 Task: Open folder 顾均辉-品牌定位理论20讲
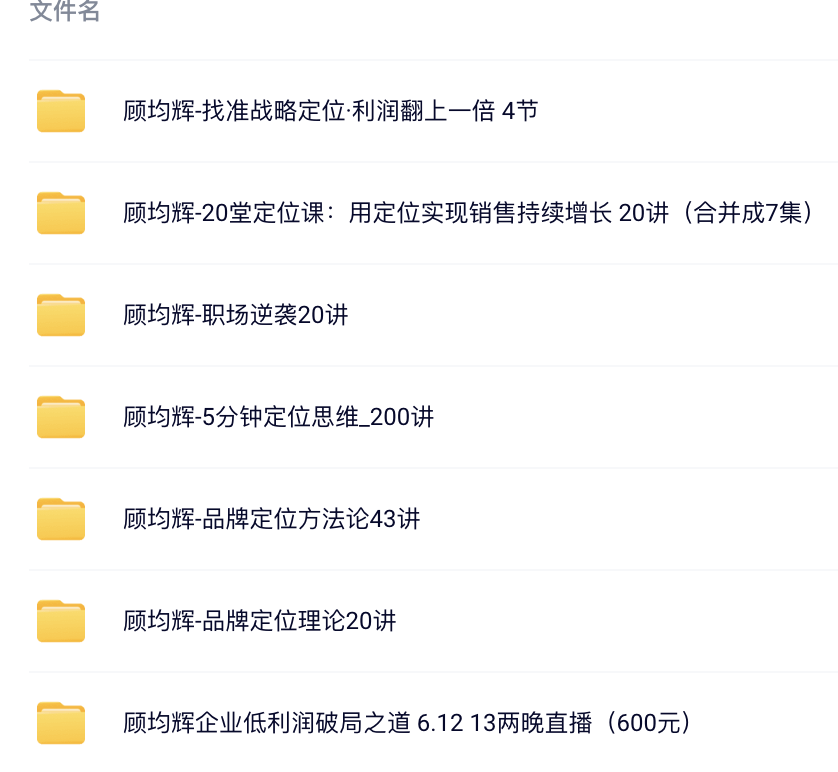(260, 620)
